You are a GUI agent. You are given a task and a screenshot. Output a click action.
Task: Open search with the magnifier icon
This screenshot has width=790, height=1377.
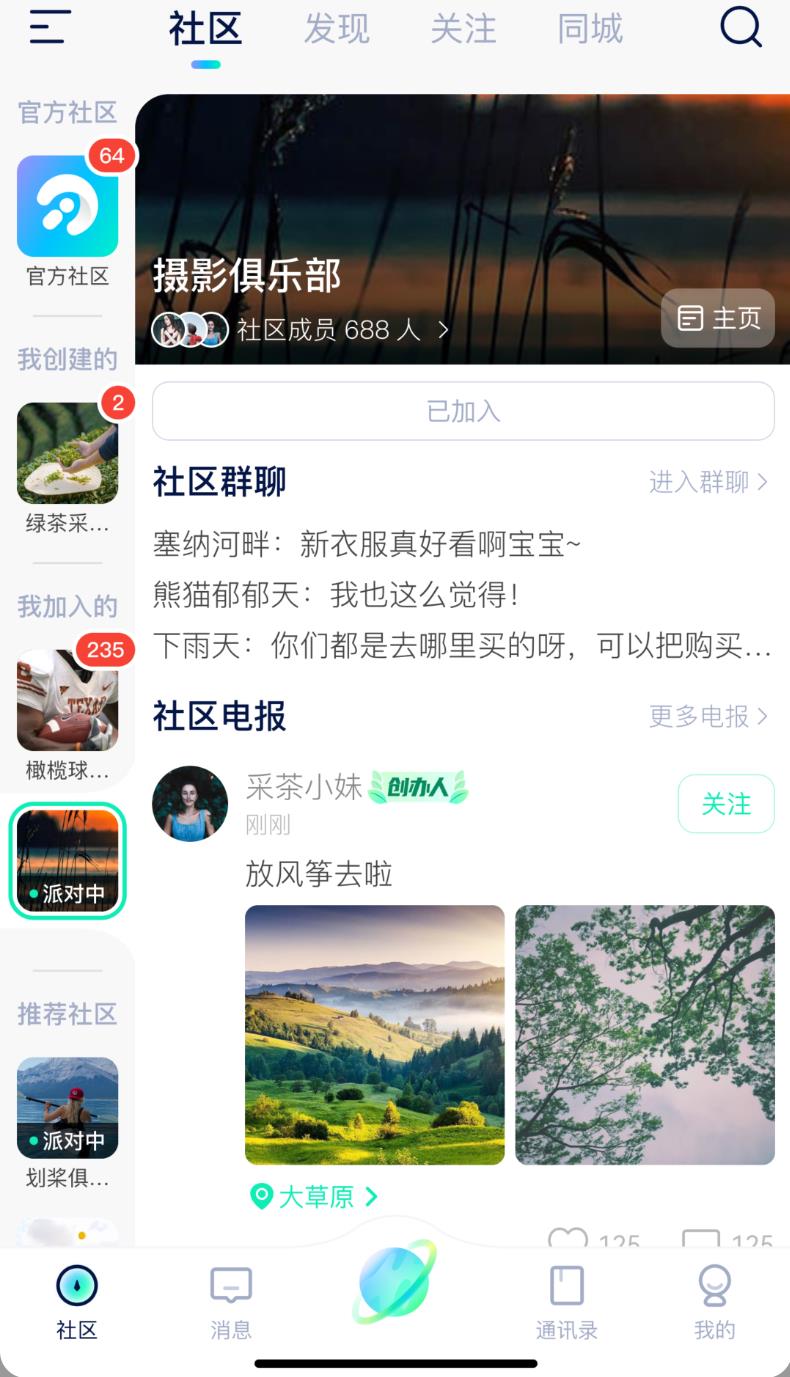click(x=741, y=28)
